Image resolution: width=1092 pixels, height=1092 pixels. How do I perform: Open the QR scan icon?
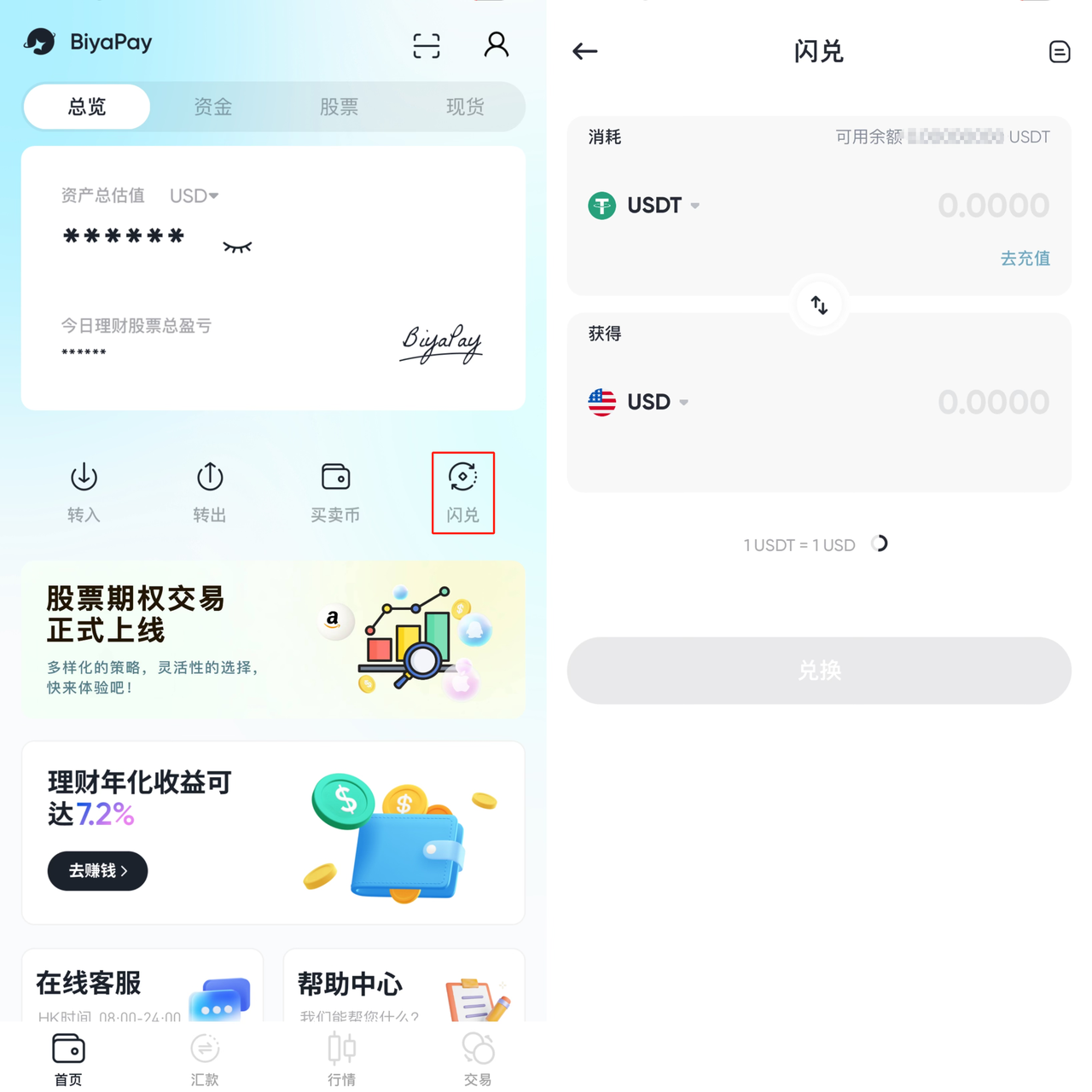tap(426, 45)
